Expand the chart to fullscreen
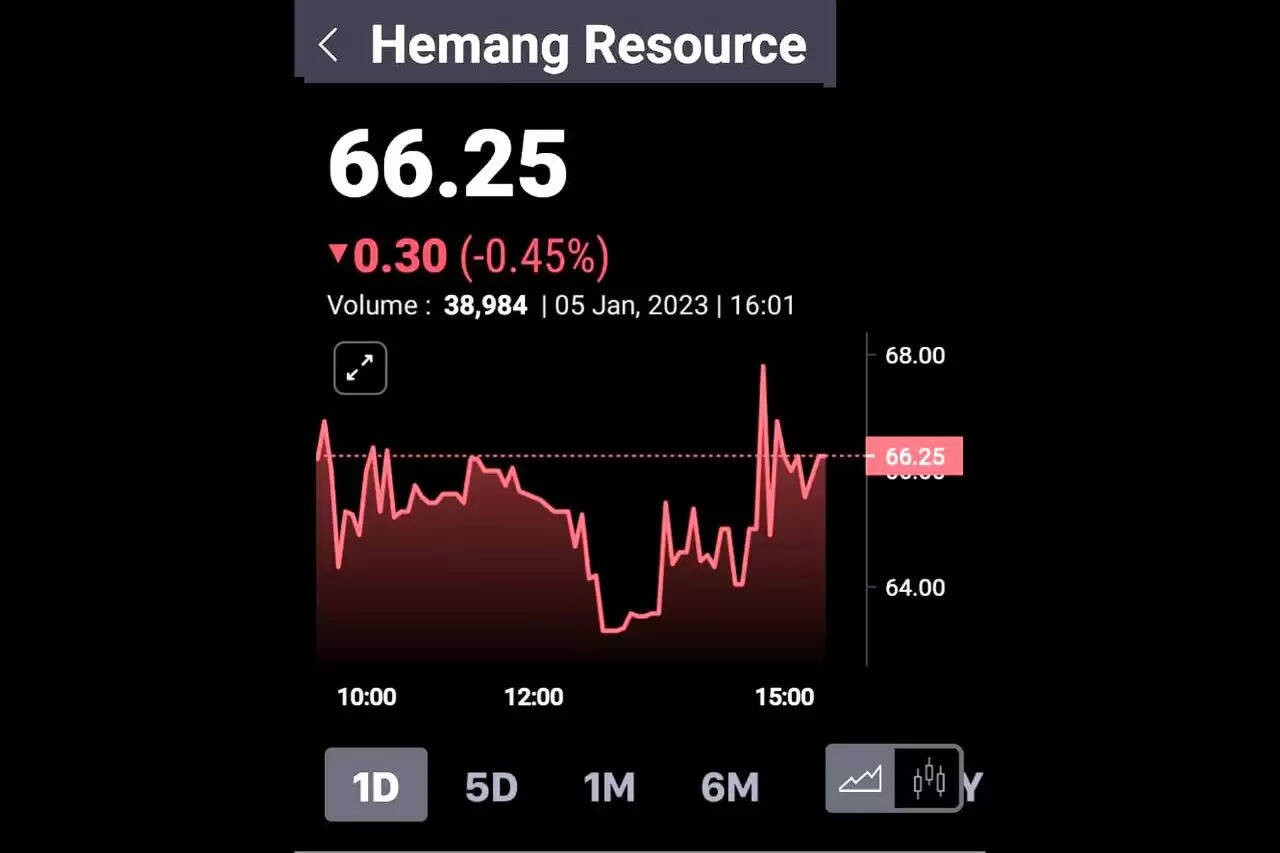Viewport: 1280px width, 853px height. [x=360, y=368]
